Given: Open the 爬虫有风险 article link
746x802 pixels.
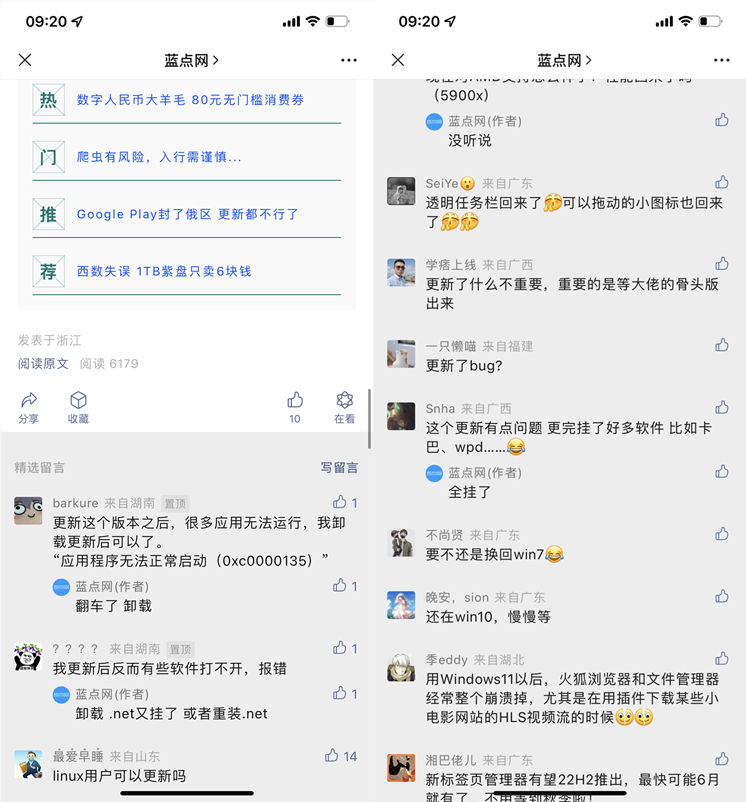Looking at the screenshot, I should [x=159, y=157].
